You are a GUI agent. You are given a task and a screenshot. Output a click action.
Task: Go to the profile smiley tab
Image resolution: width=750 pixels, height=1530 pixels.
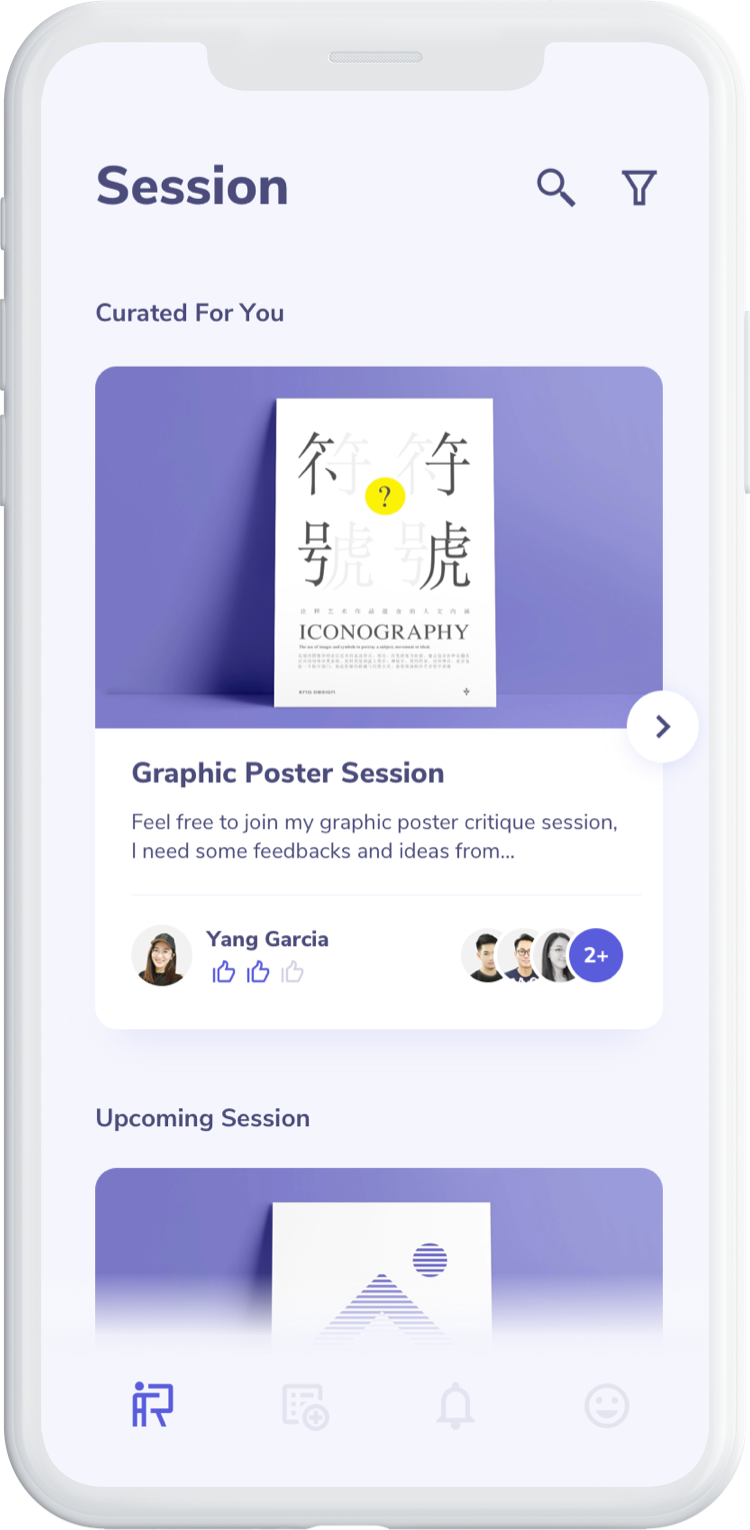click(x=606, y=1406)
